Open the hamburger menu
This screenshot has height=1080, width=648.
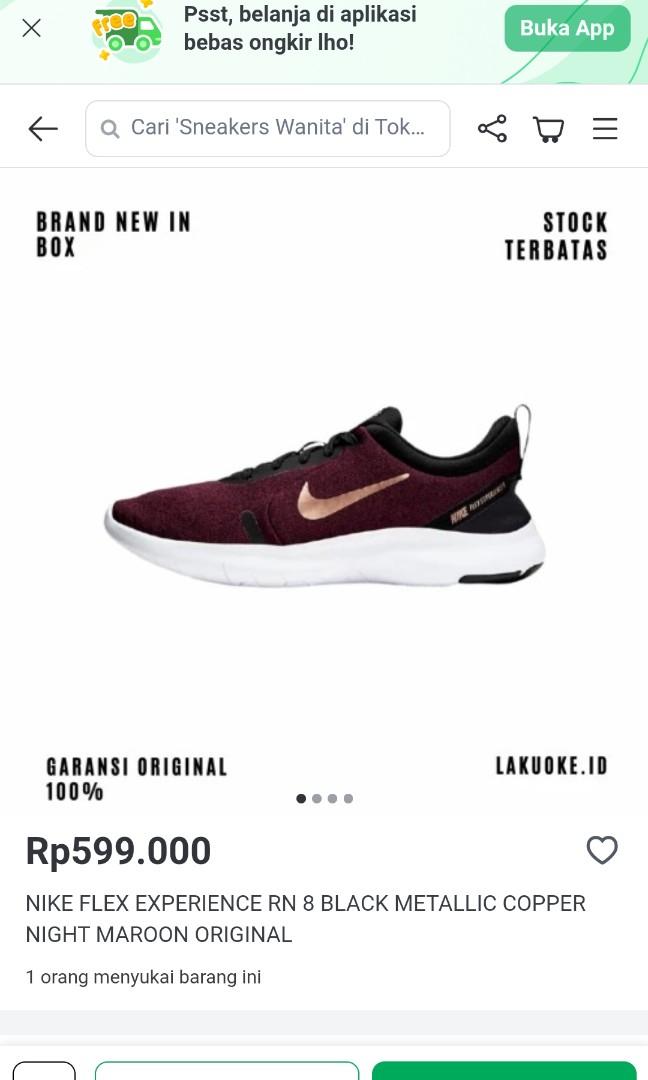pyautogui.click(x=605, y=128)
